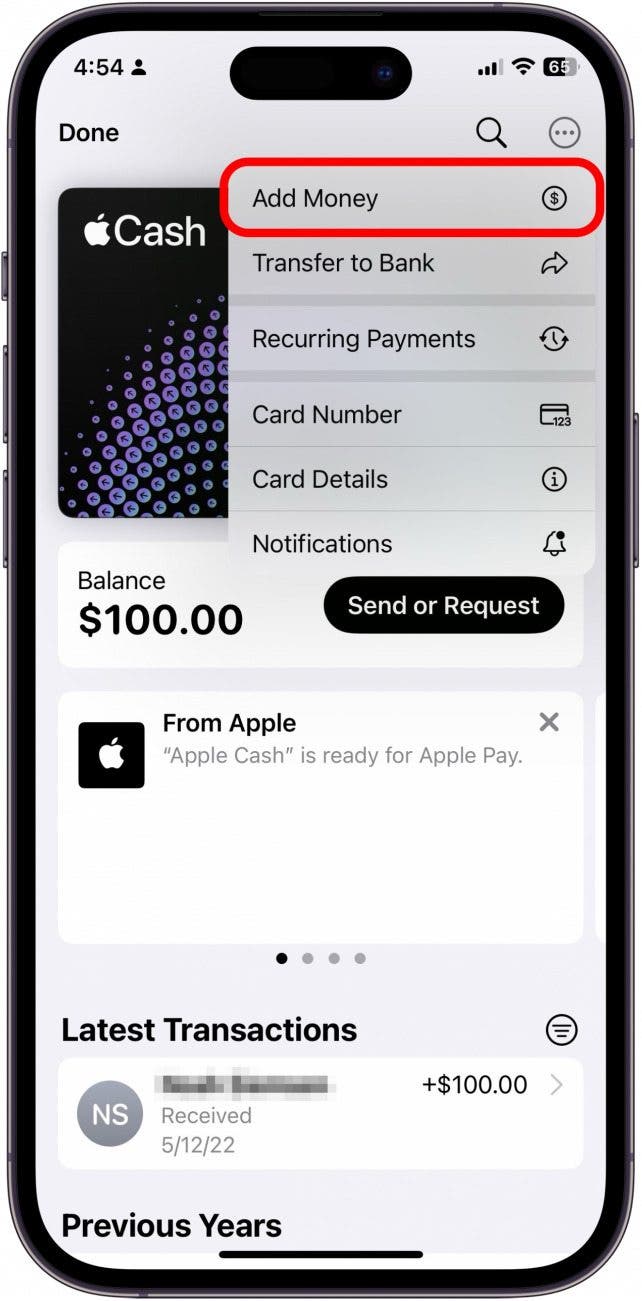Tap the three-dot more options button
The width and height of the screenshot is (642, 1301).
pyautogui.click(x=564, y=132)
